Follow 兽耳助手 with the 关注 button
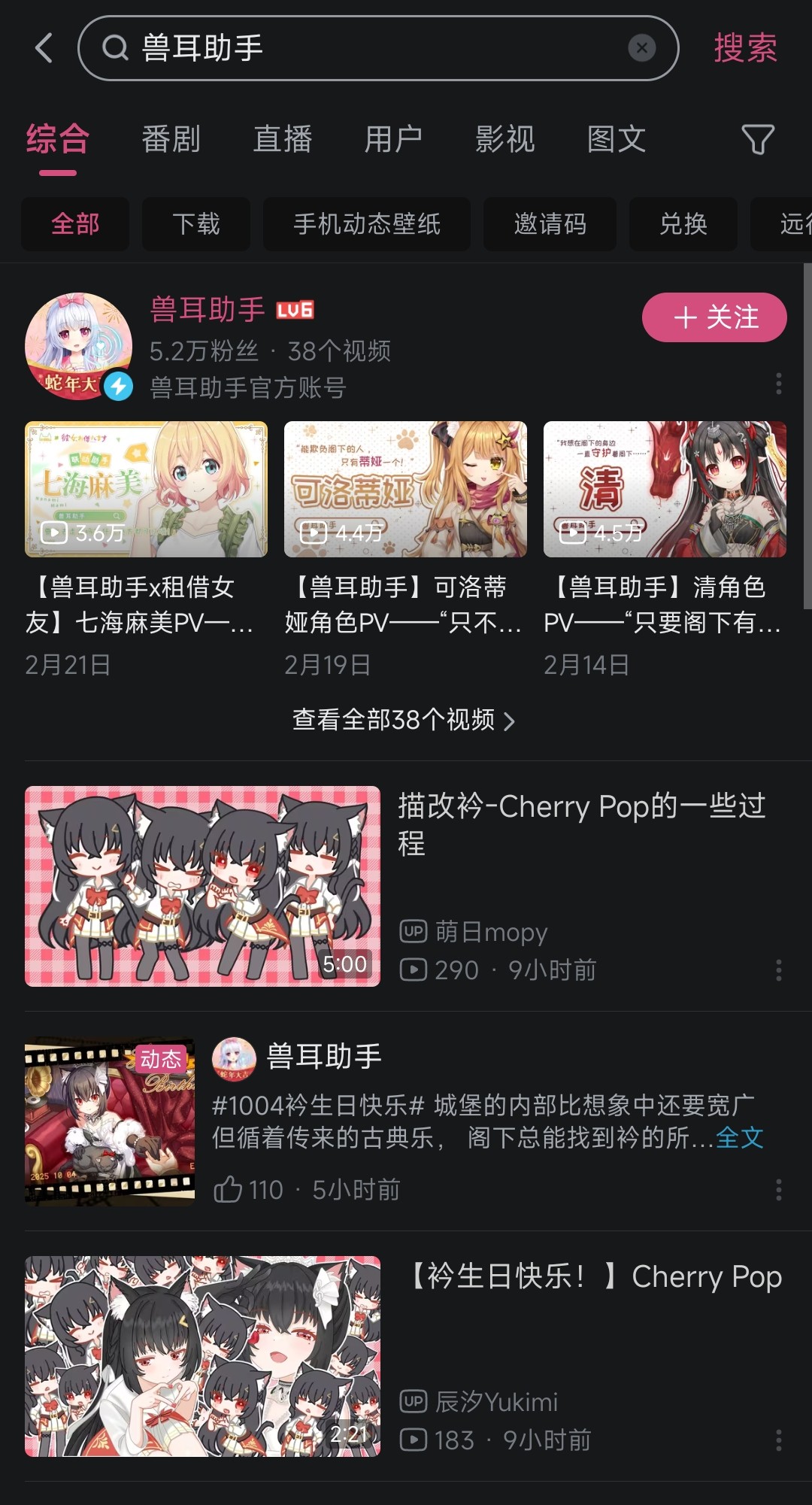The image size is (812, 1505). point(714,317)
